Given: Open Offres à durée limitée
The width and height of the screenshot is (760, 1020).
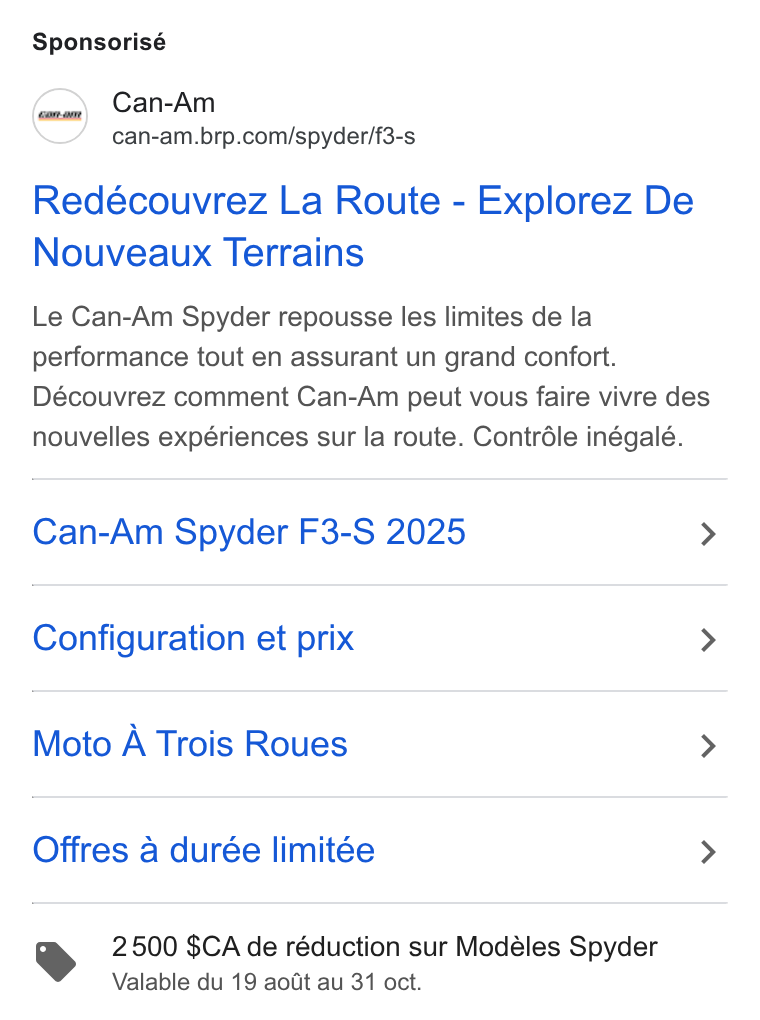Looking at the screenshot, I should [379, 850].
